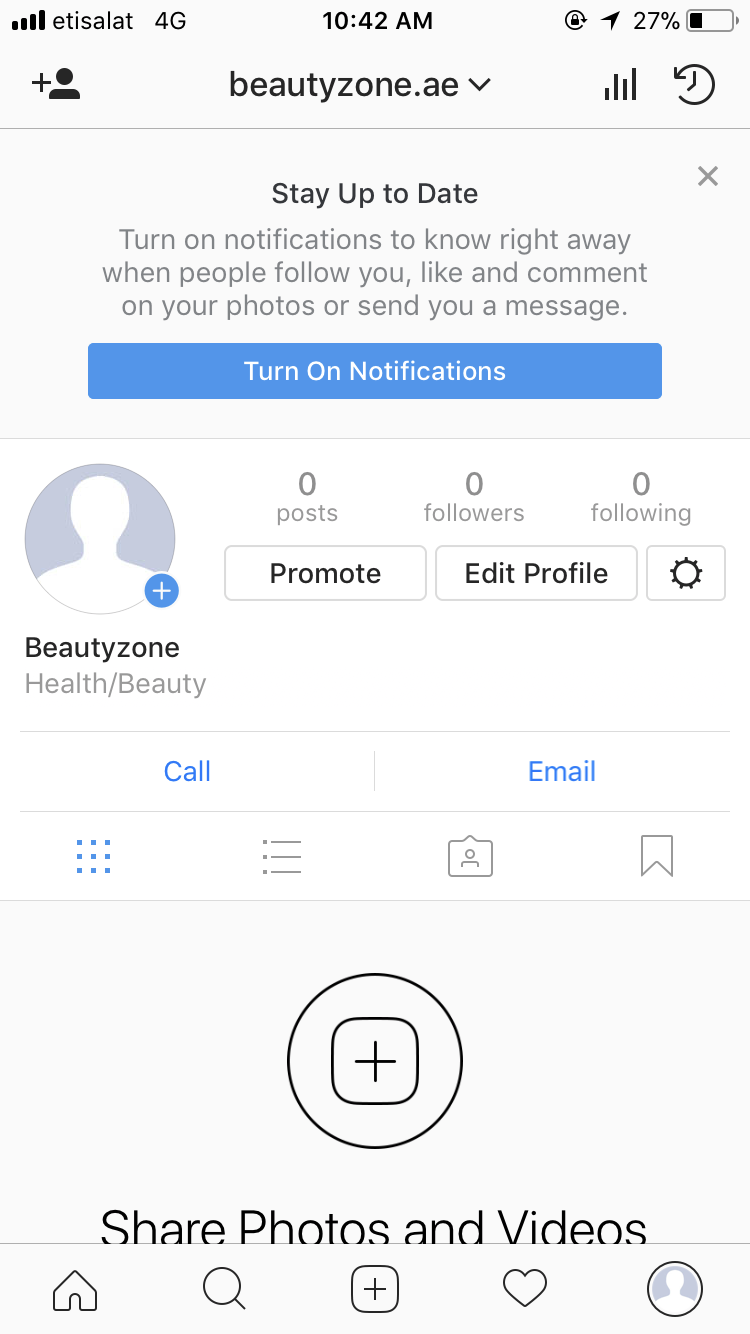Go to the home feed tab
The image size is (750, 1334).
(75, 1289)
